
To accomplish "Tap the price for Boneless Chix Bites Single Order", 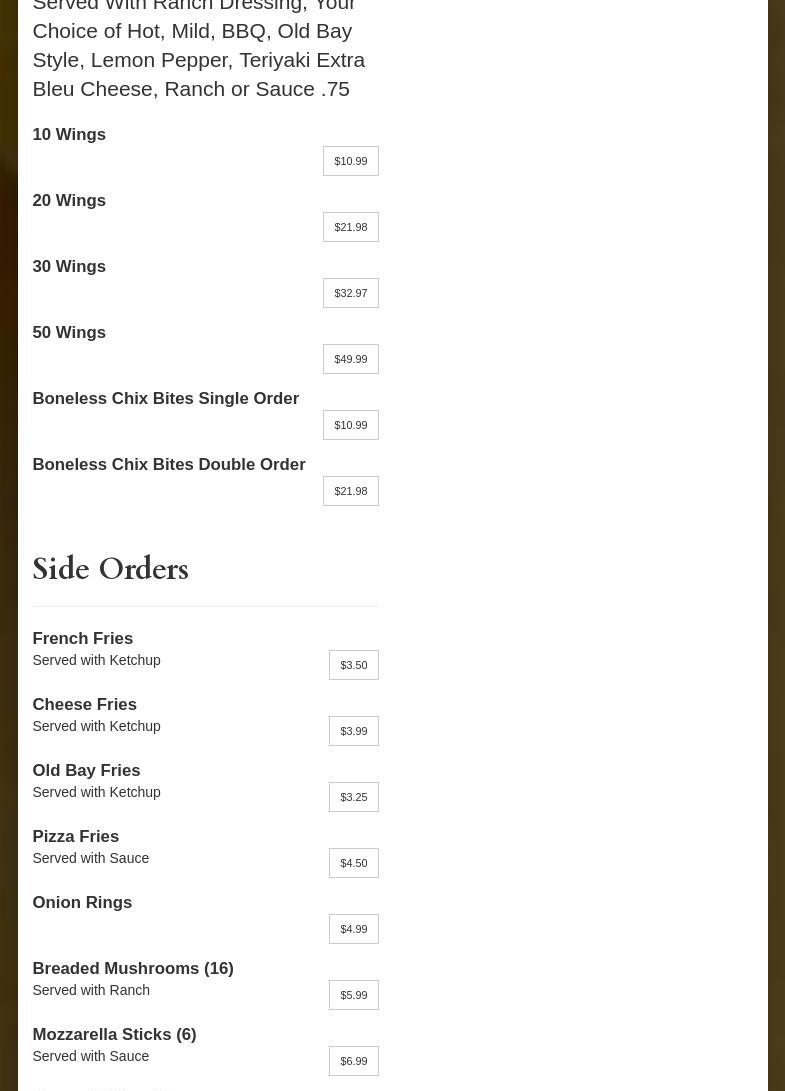I will coord(350,425).
